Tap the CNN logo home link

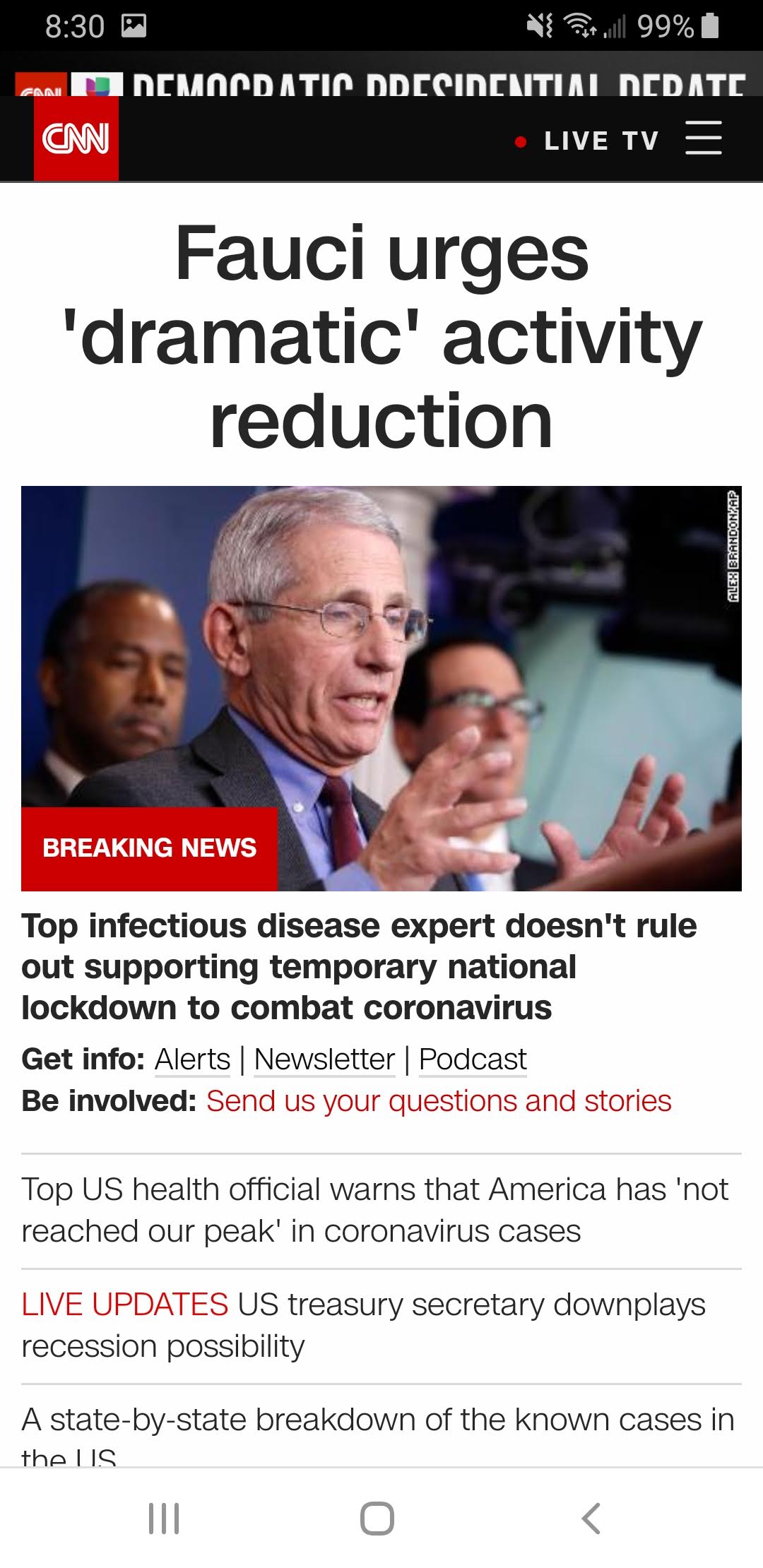point(76,138)
